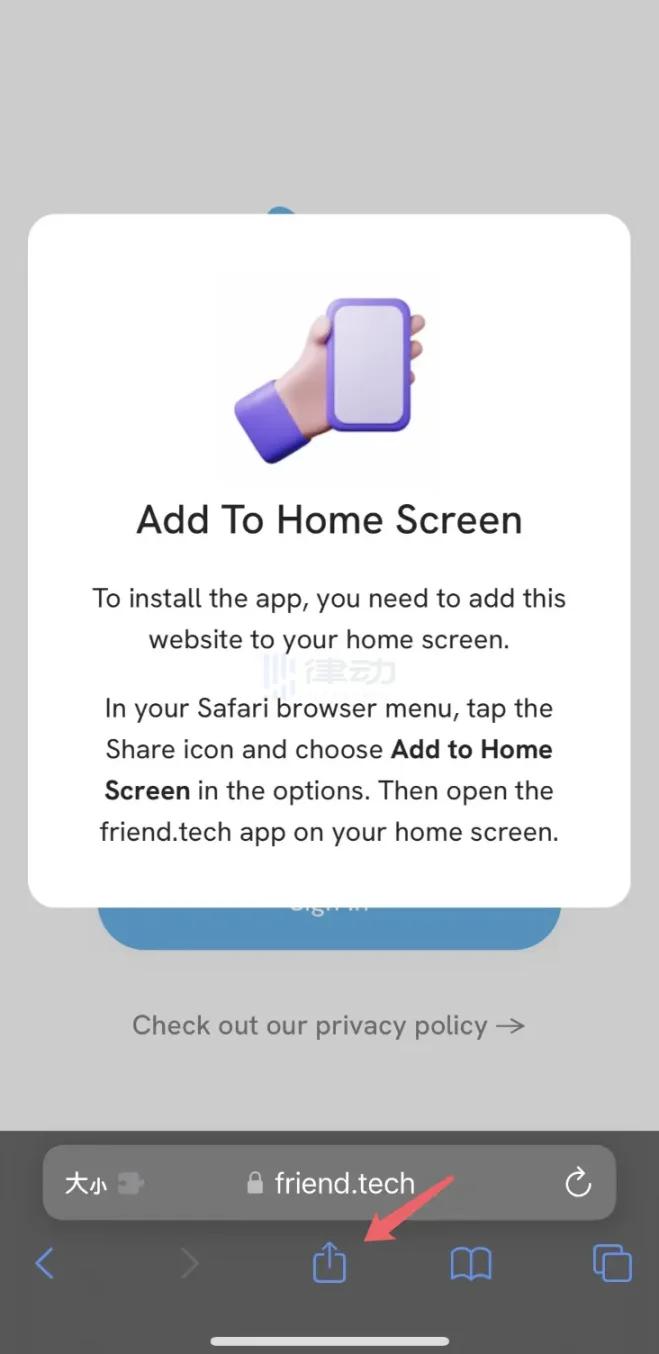Viewport: 659px width, 1354px height.
Task: Reload the friend.tech page
Action: point(578,1184)
